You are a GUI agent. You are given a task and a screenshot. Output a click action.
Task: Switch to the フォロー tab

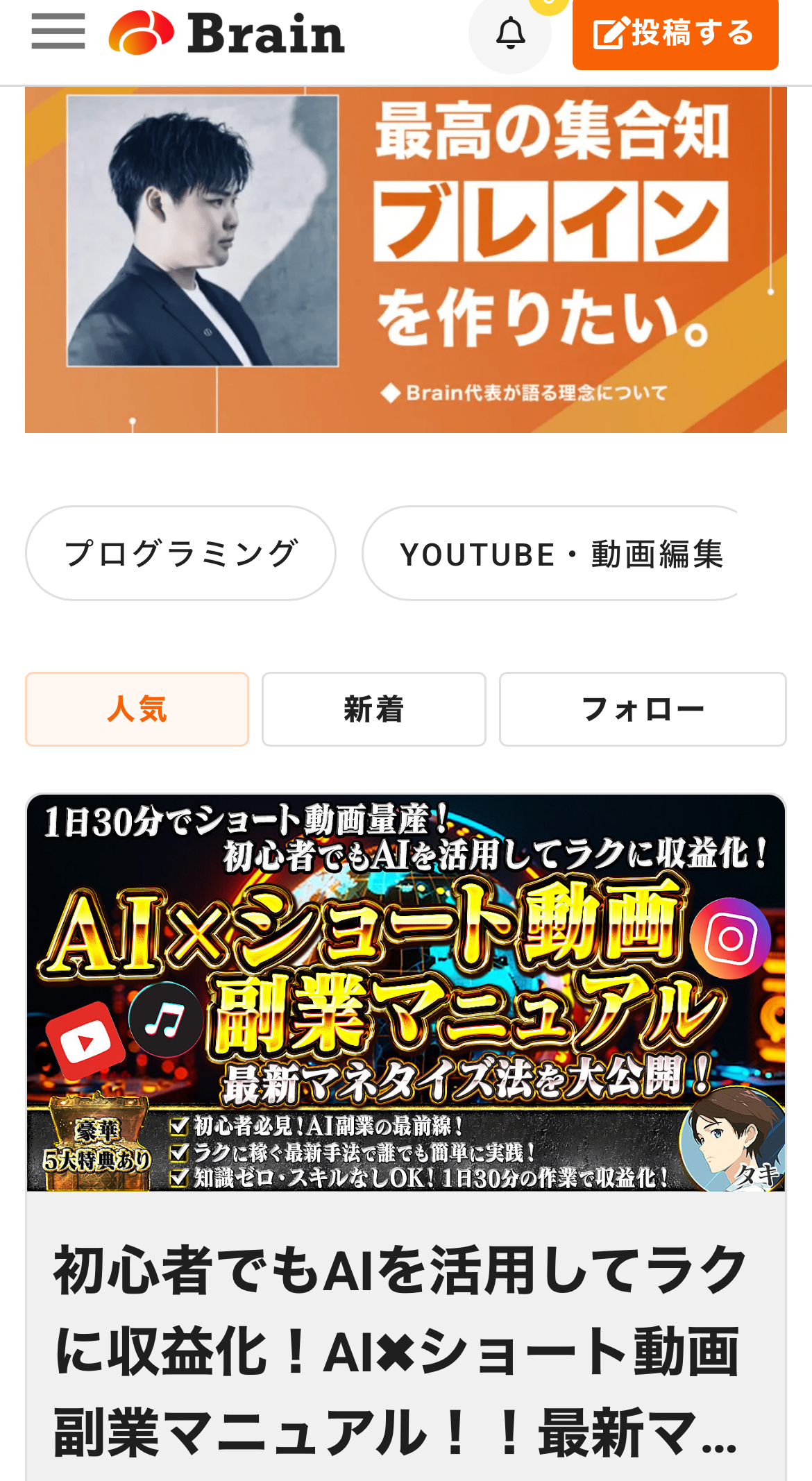pyautogui.click(x=642, y=709)
